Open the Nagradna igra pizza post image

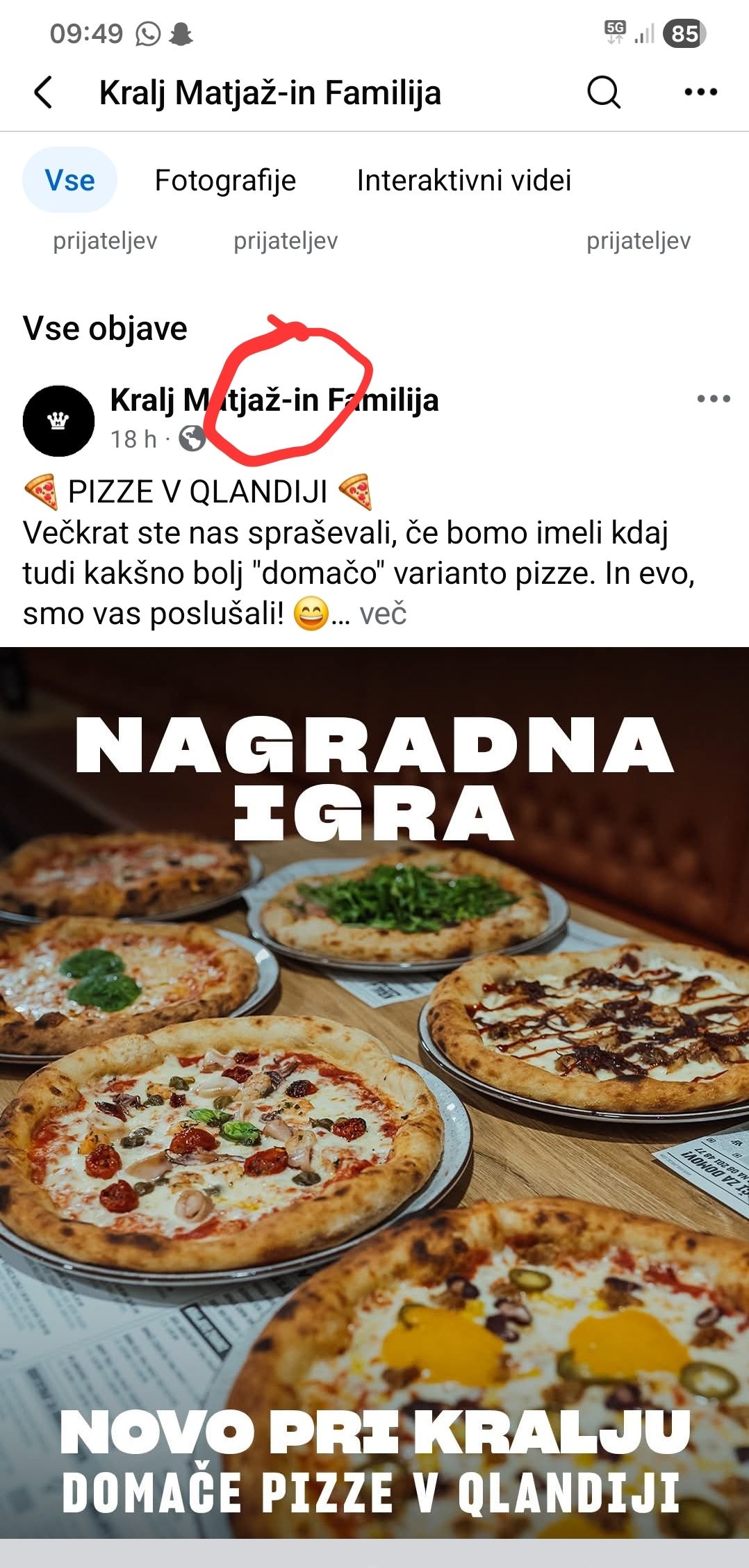pyautogui.click(x=374, y=1091)
